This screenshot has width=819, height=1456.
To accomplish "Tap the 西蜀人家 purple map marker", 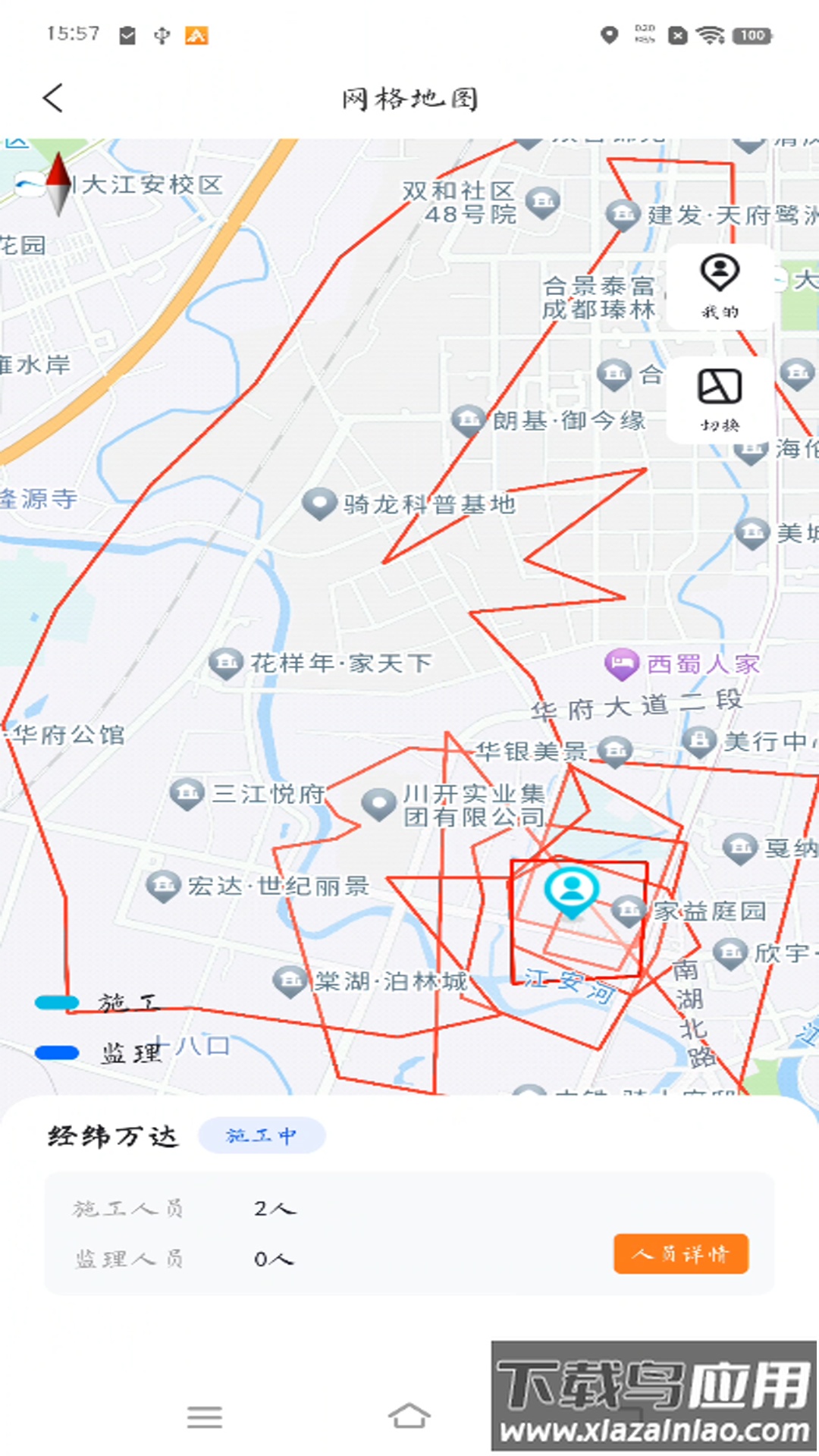I will (x=623, y=664).
